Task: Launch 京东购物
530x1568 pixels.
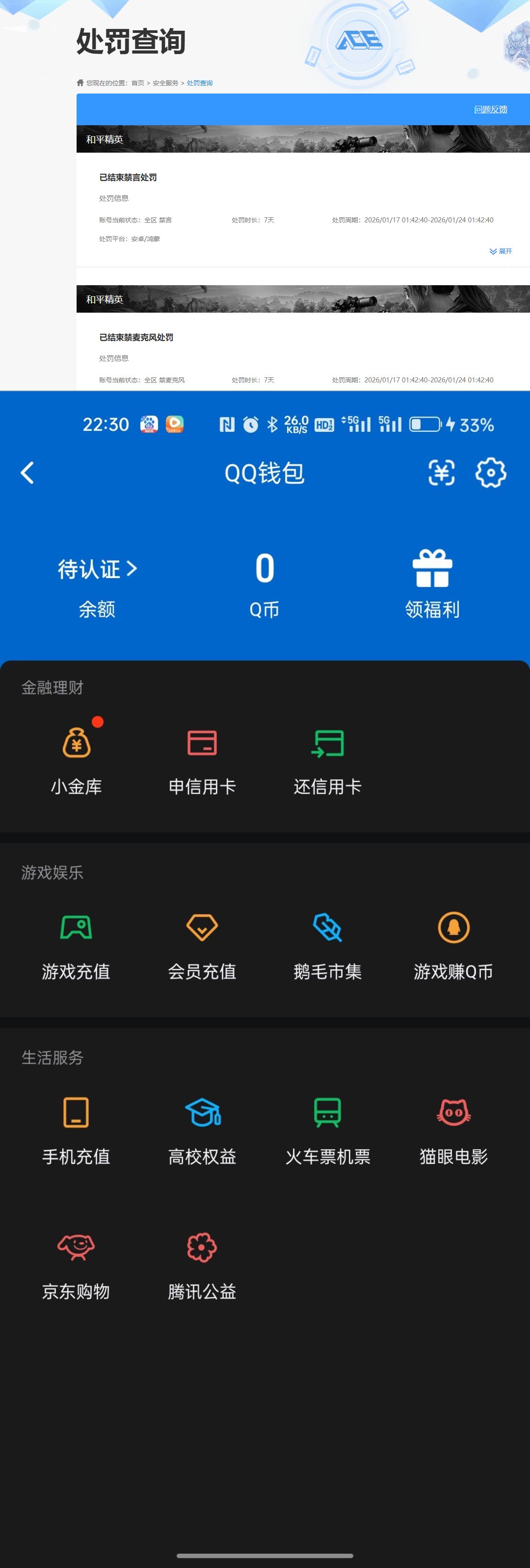Action: pyautogui.click(x=77, y=1265)
